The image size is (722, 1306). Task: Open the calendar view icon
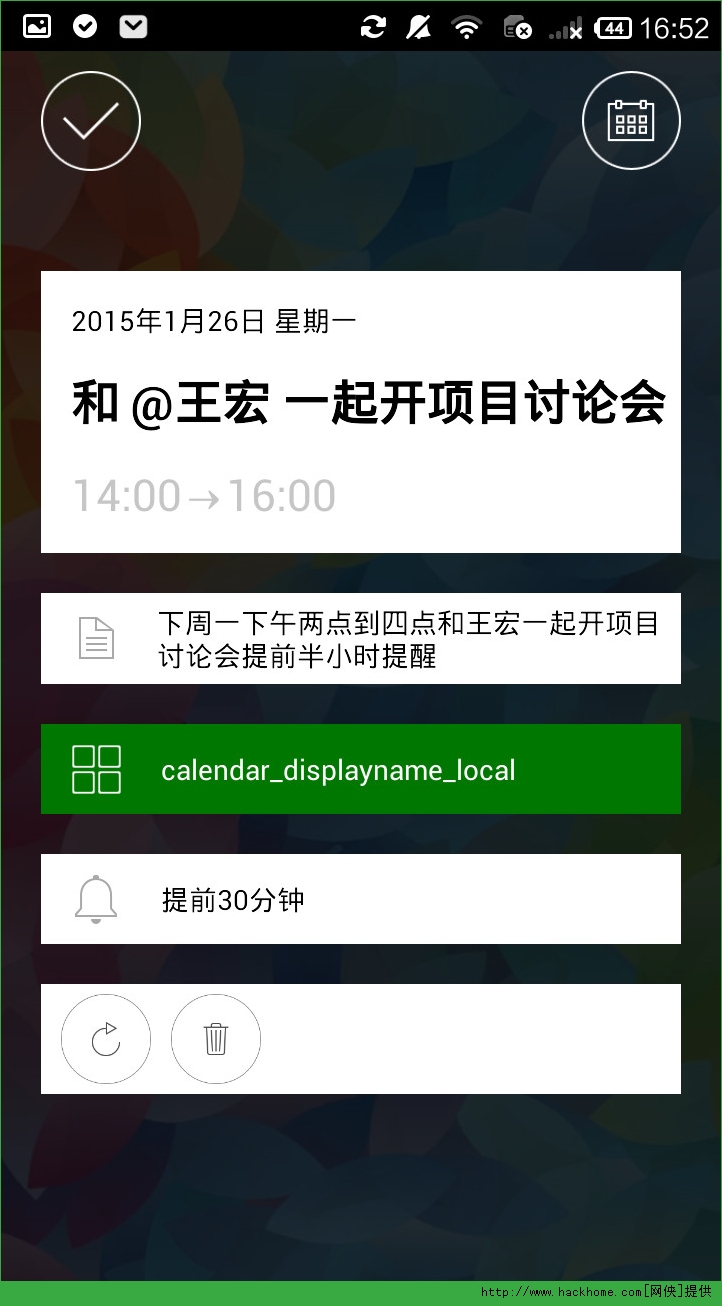pyautogui.click(x=631, y=121)
